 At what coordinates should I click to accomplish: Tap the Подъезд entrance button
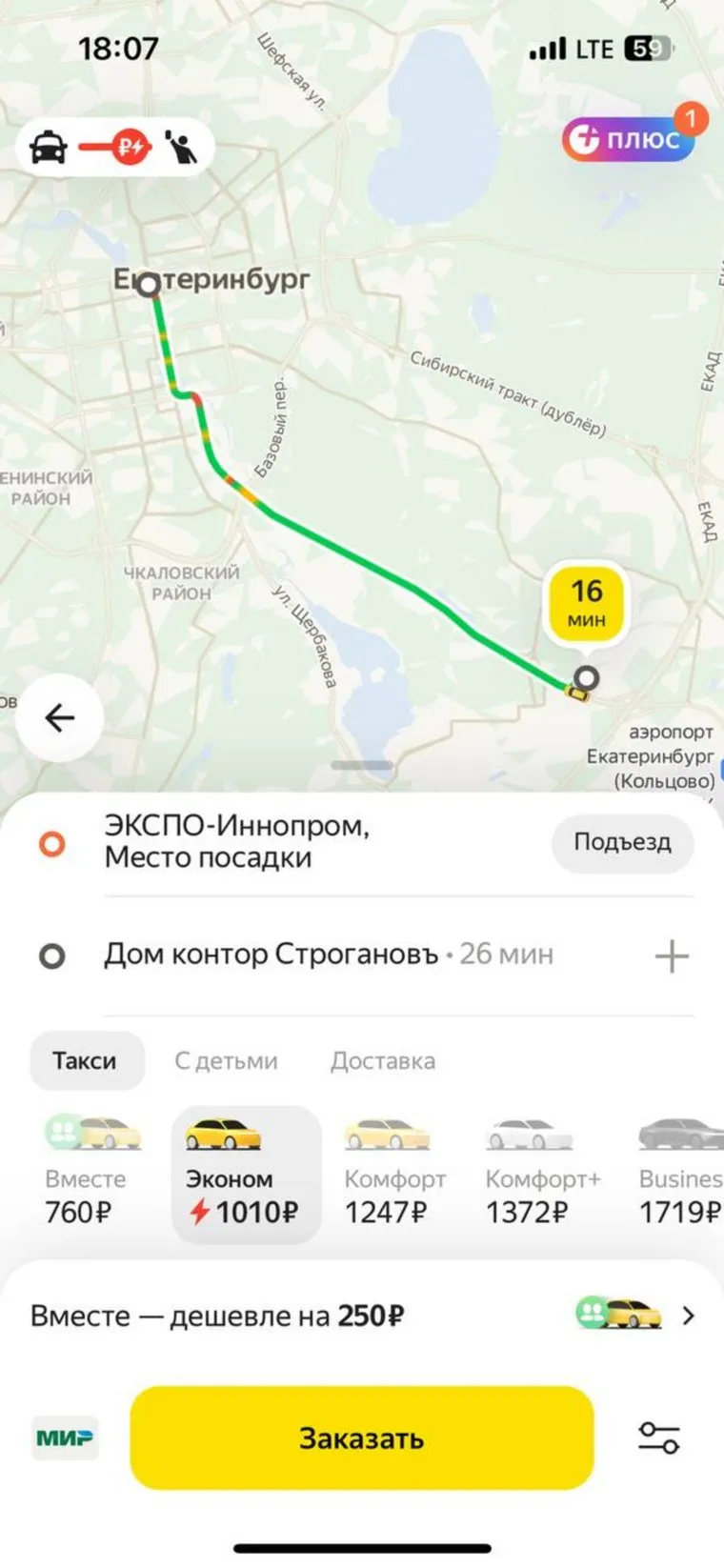click(x=622, y=842)
